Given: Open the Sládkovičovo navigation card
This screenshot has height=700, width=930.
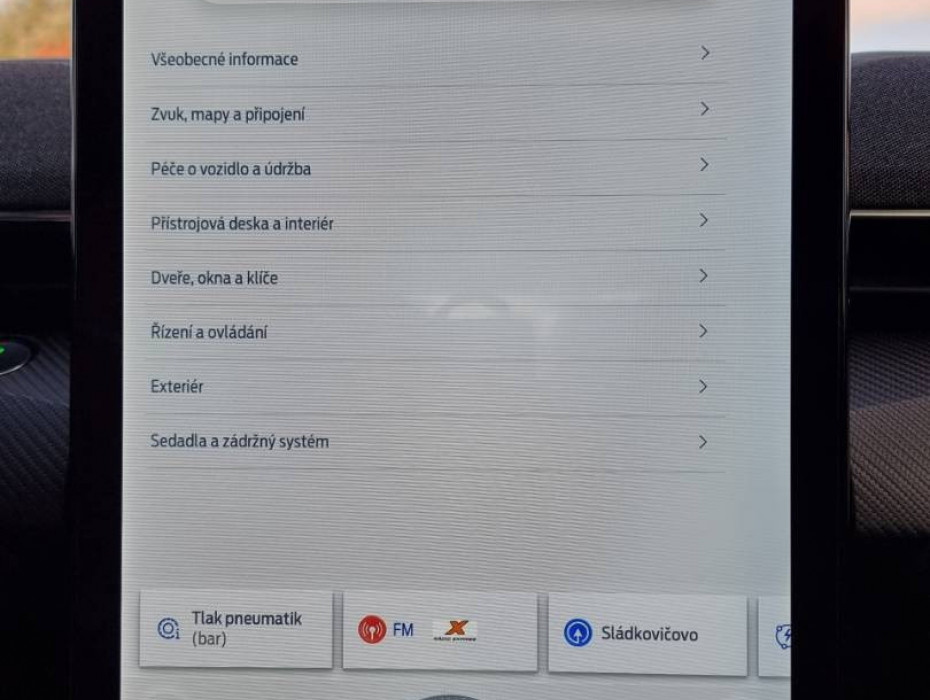Looking at the screenshot, I should 647,633.
